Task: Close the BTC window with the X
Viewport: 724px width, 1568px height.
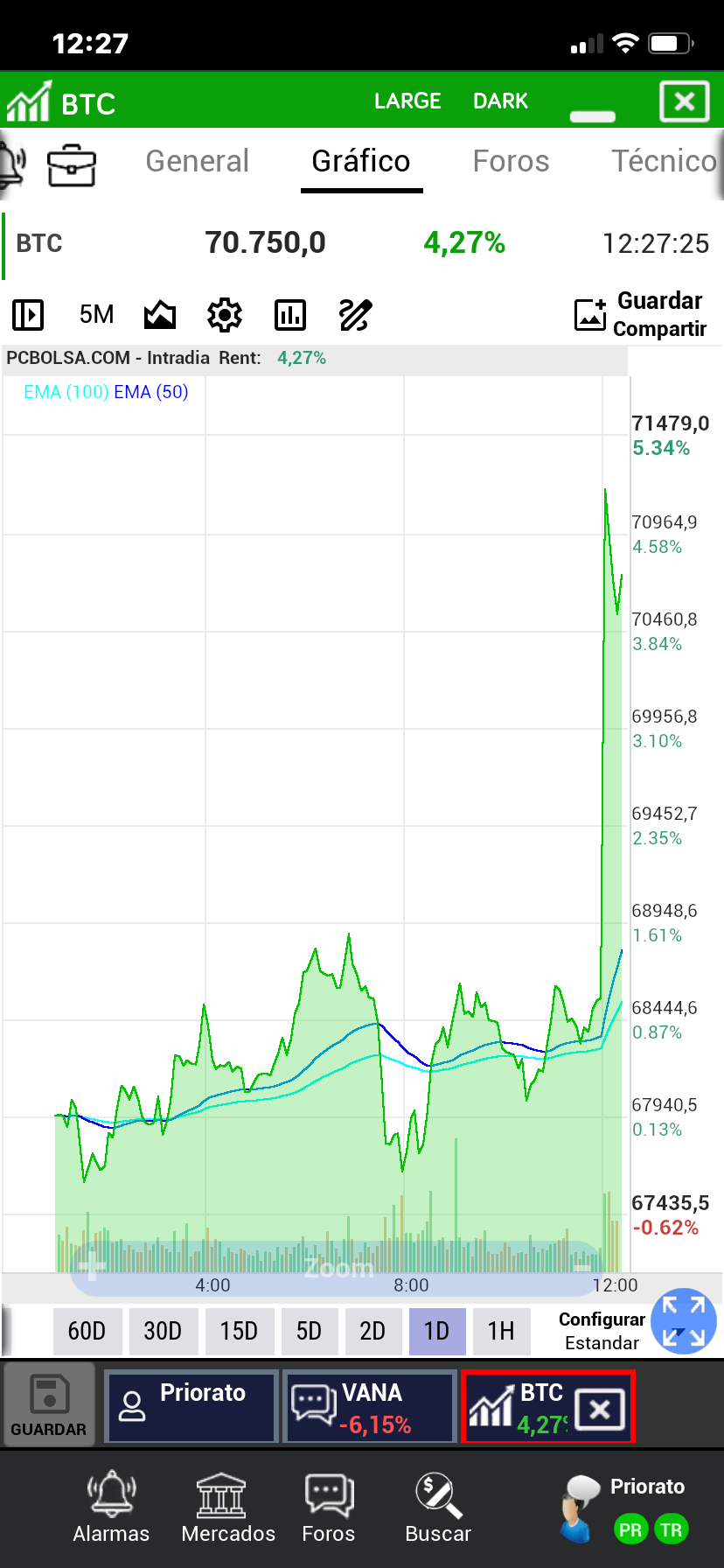Action: [684, 102]
